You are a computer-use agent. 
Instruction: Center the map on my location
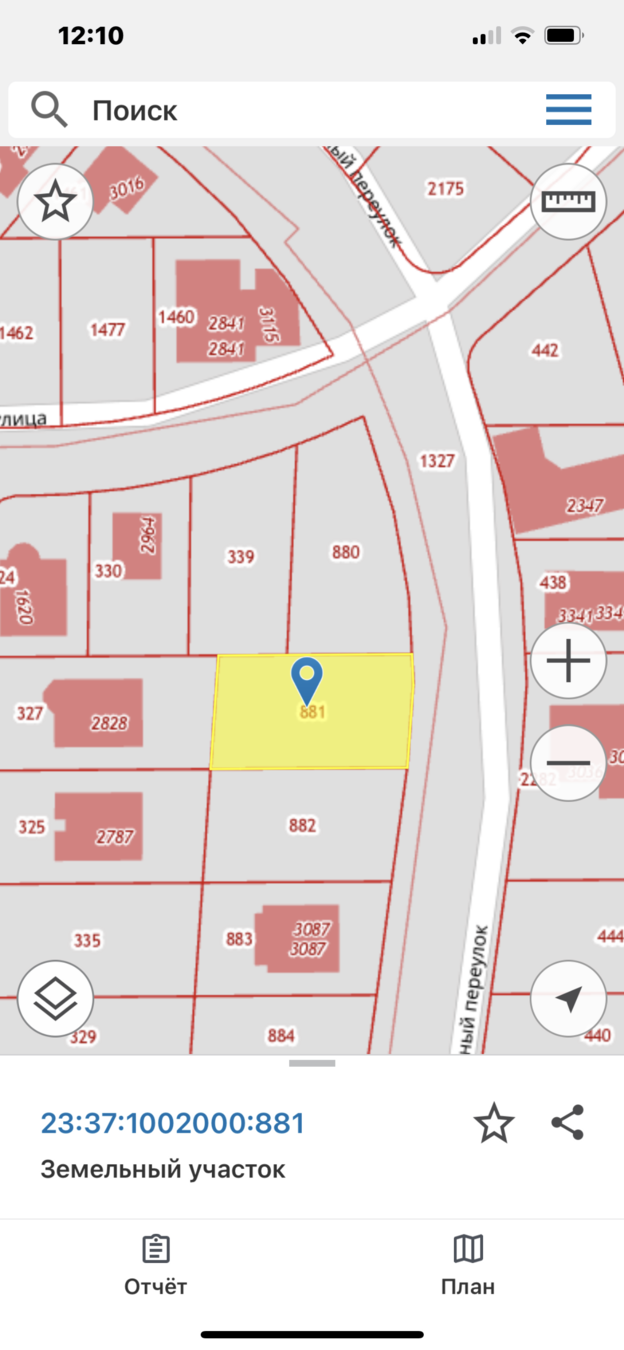tap(568, 998)
